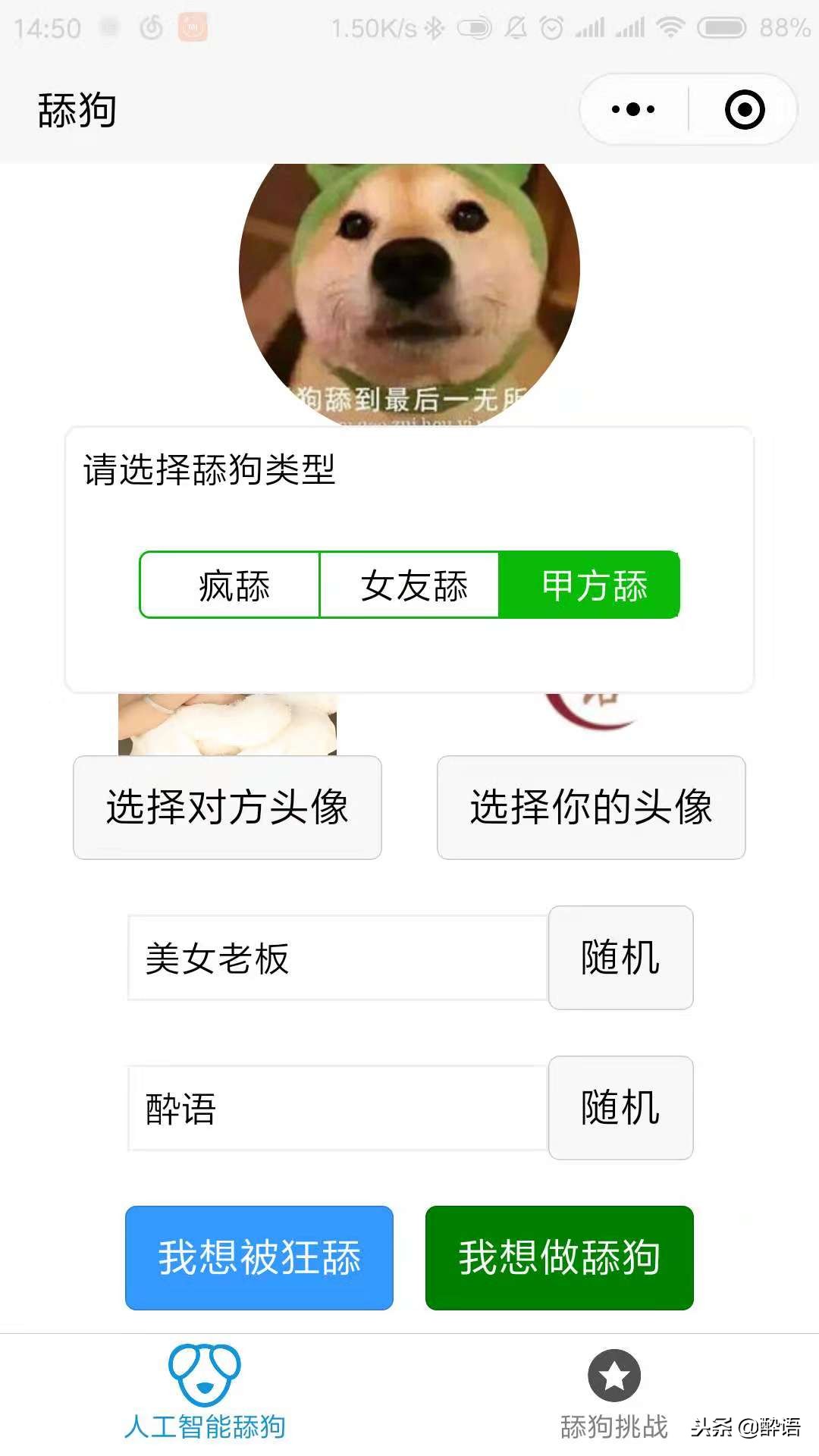The height and width of the screenshot is (1456, 819).
Task: Select the 疯舔 lick type
Action: point(229,585)
